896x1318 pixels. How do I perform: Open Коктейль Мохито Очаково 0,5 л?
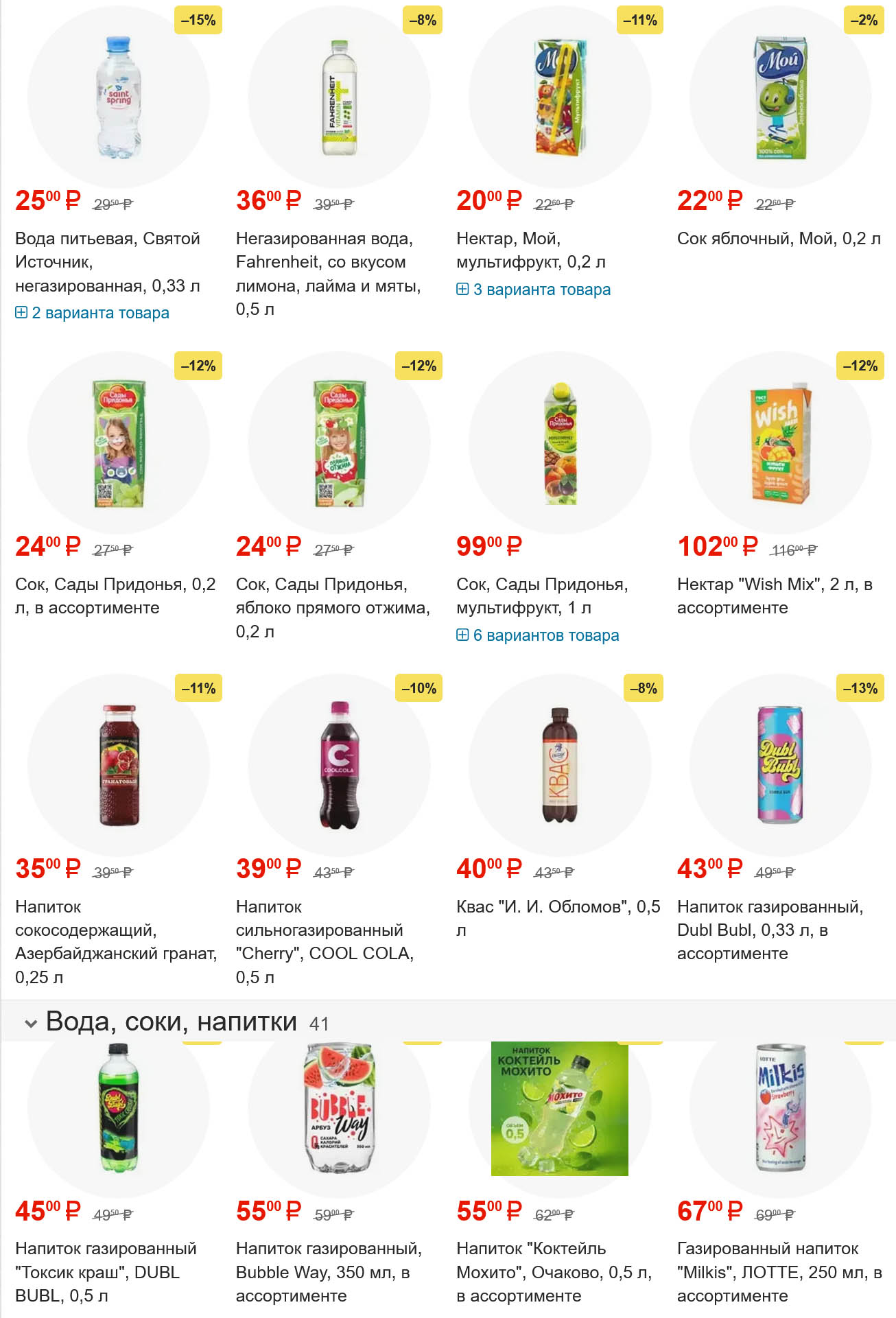pos(553,1271)
